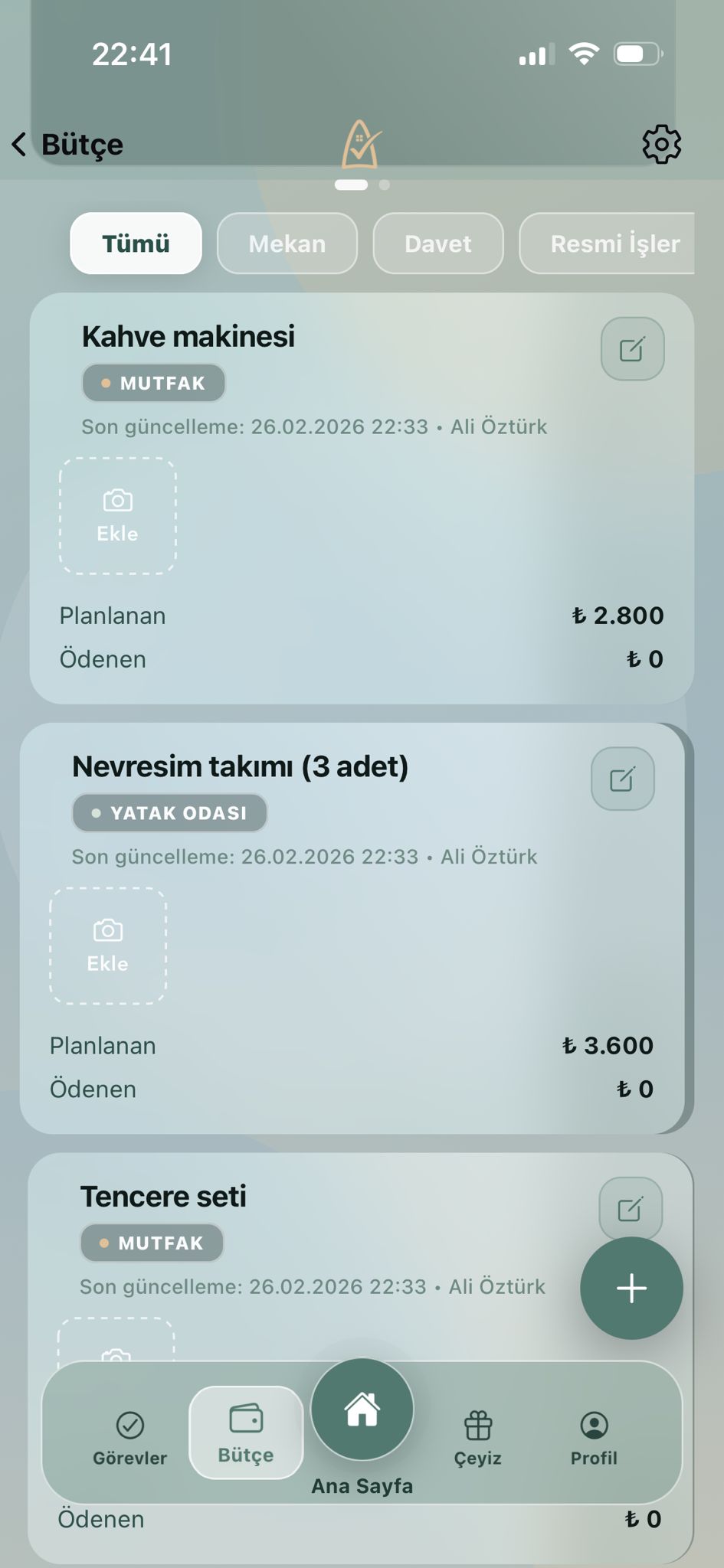This screenshot has width=724, height=1568.
Task: Tap the YATAK ODASI category chip
Action: (x=169, y=813)
